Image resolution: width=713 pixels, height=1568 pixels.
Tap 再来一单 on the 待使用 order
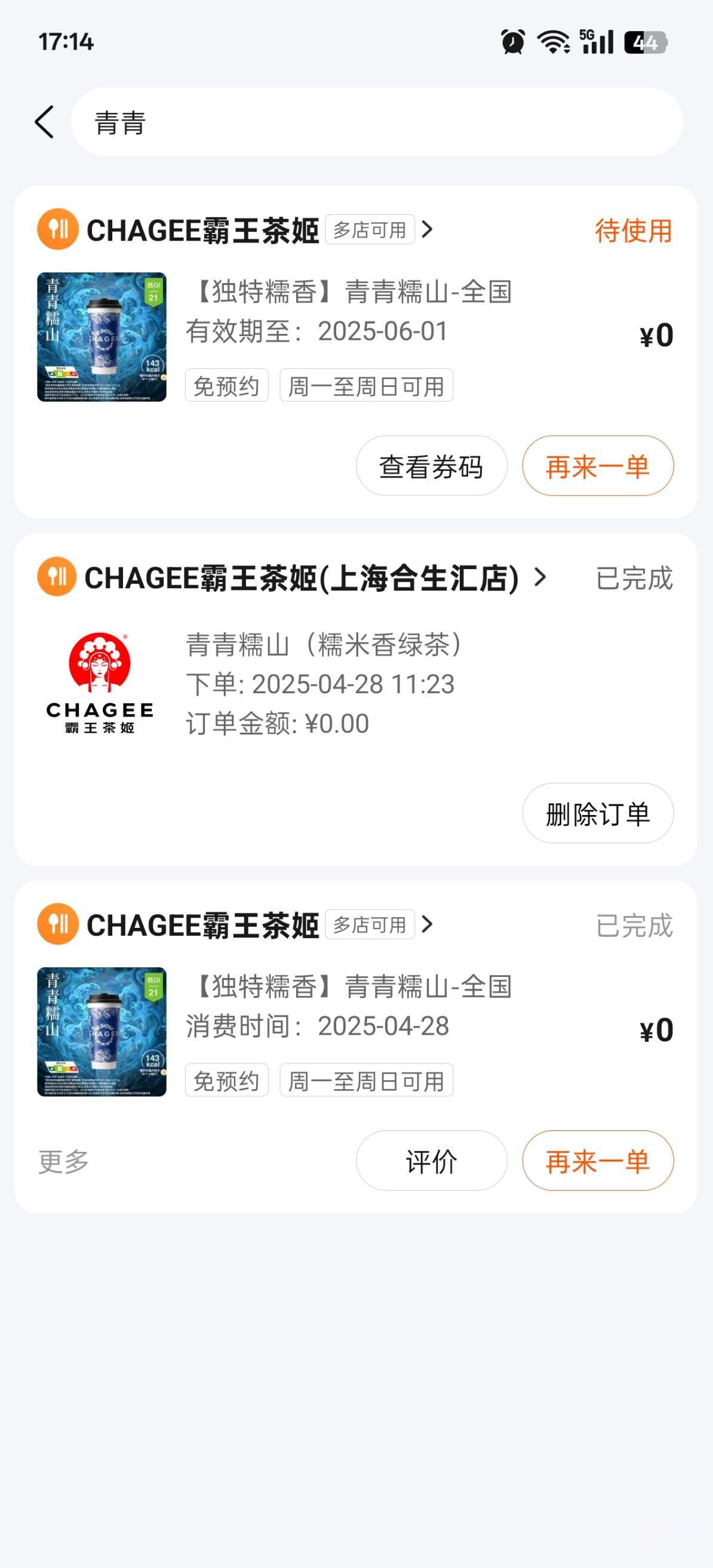(x=597, y=466)
